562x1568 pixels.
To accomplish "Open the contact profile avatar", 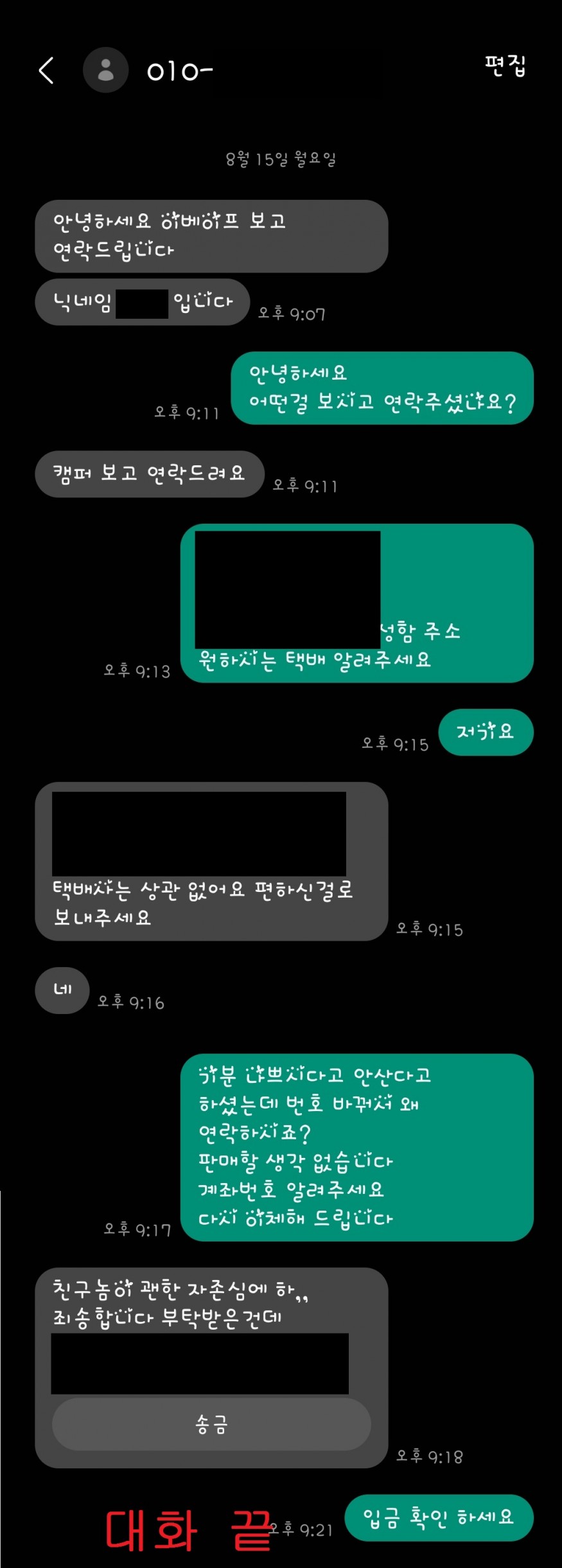I will coord(106,70).
